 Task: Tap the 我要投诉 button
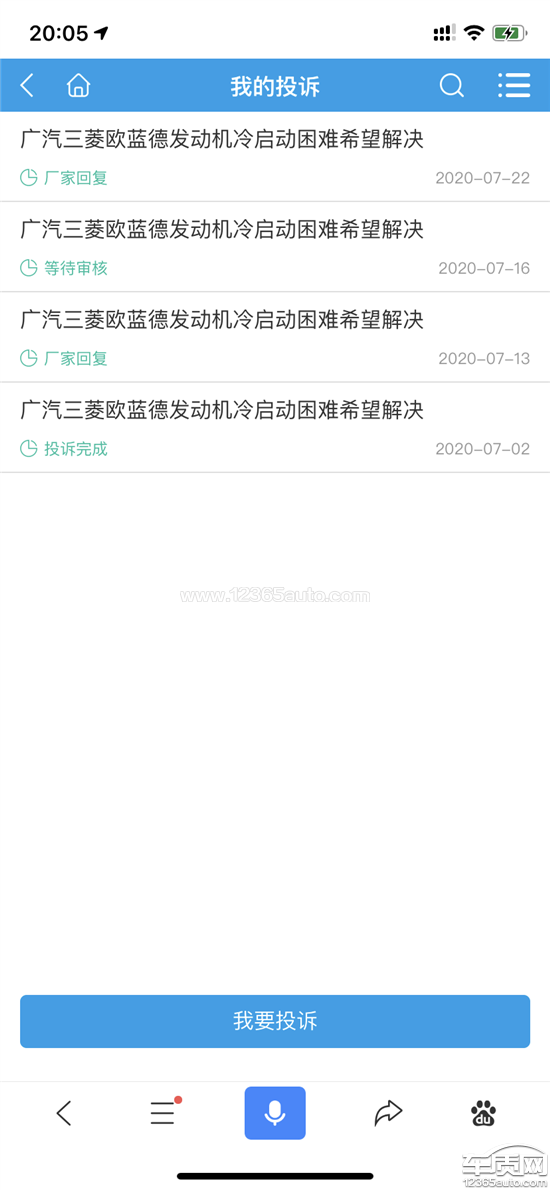coord(275,1021)
